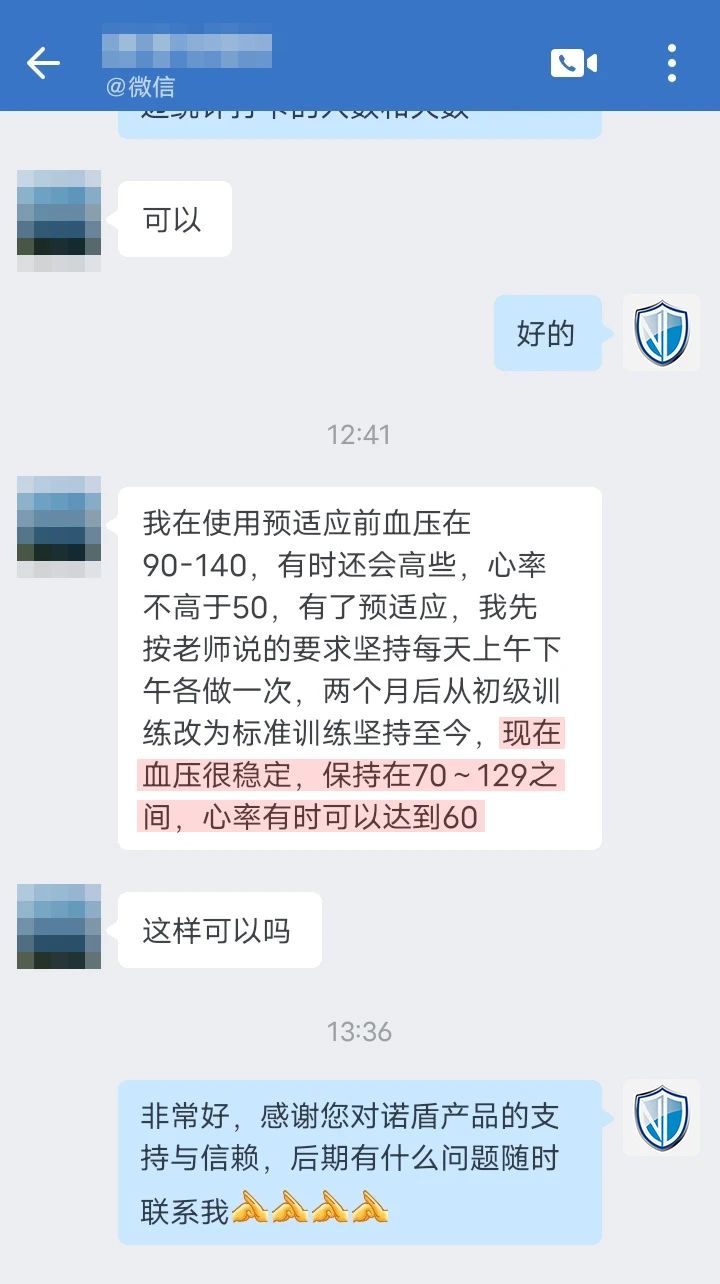Open the three-dot overflow menu
Viewport: 720px width, 1284px height.
[x=672, y=64]
